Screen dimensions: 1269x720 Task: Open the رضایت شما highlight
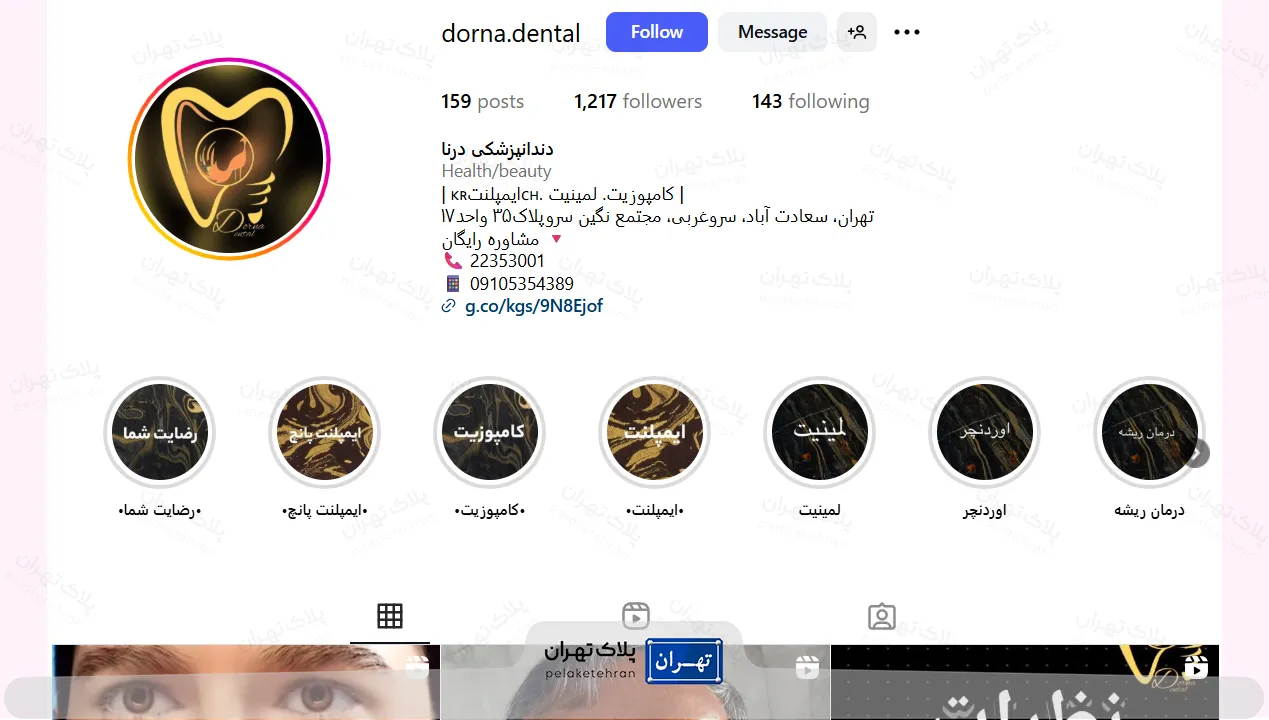[159, 432]
